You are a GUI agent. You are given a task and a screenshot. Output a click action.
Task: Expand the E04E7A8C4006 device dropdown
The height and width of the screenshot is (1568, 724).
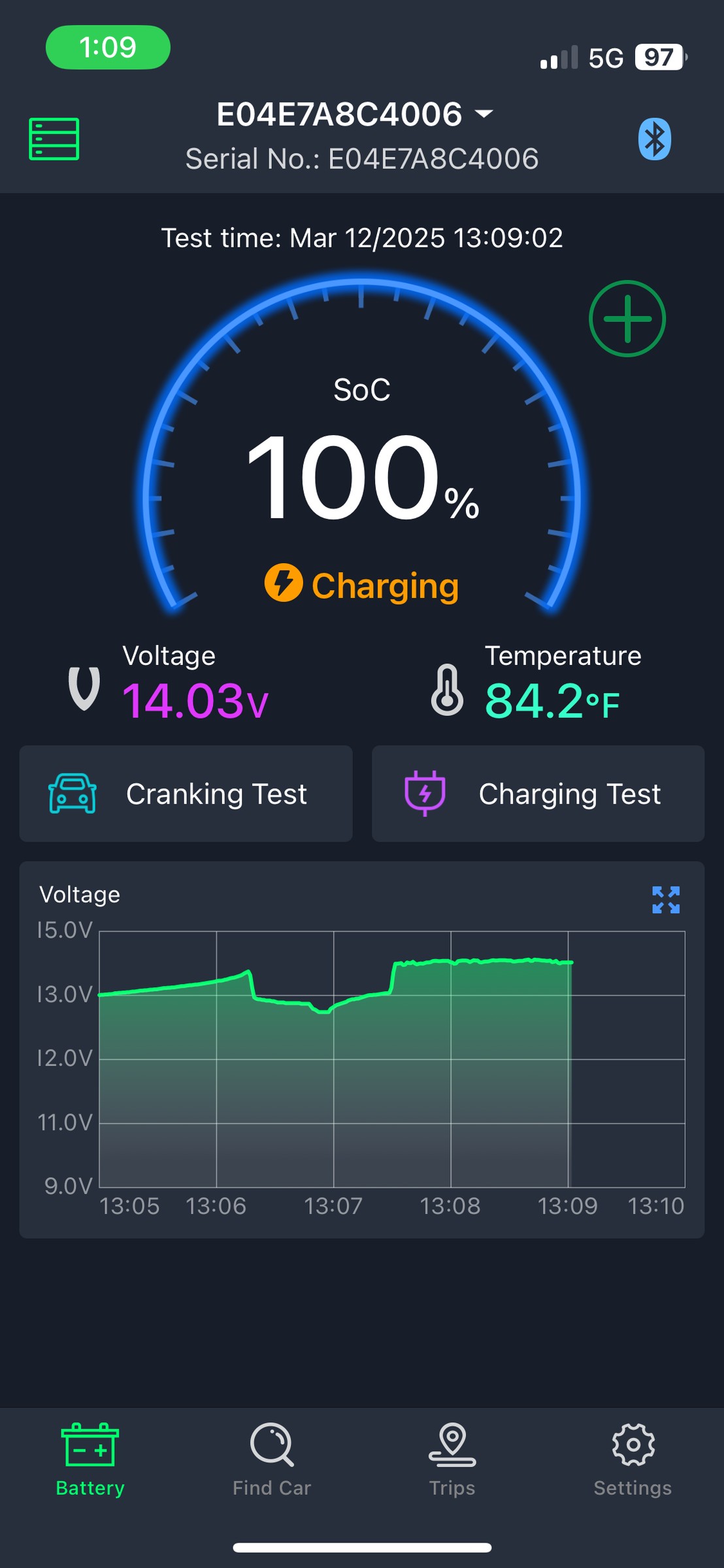pyautogui.click(x=355, y=114)
